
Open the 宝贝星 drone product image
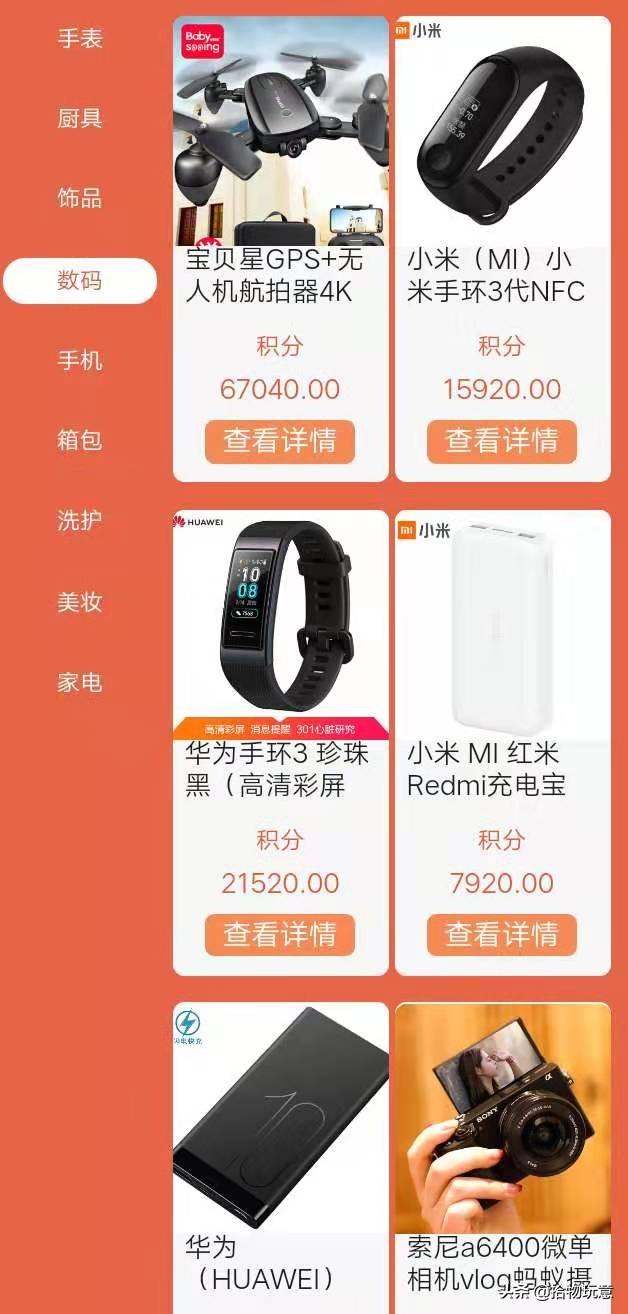pyautogui.click(x=280, y=131)
